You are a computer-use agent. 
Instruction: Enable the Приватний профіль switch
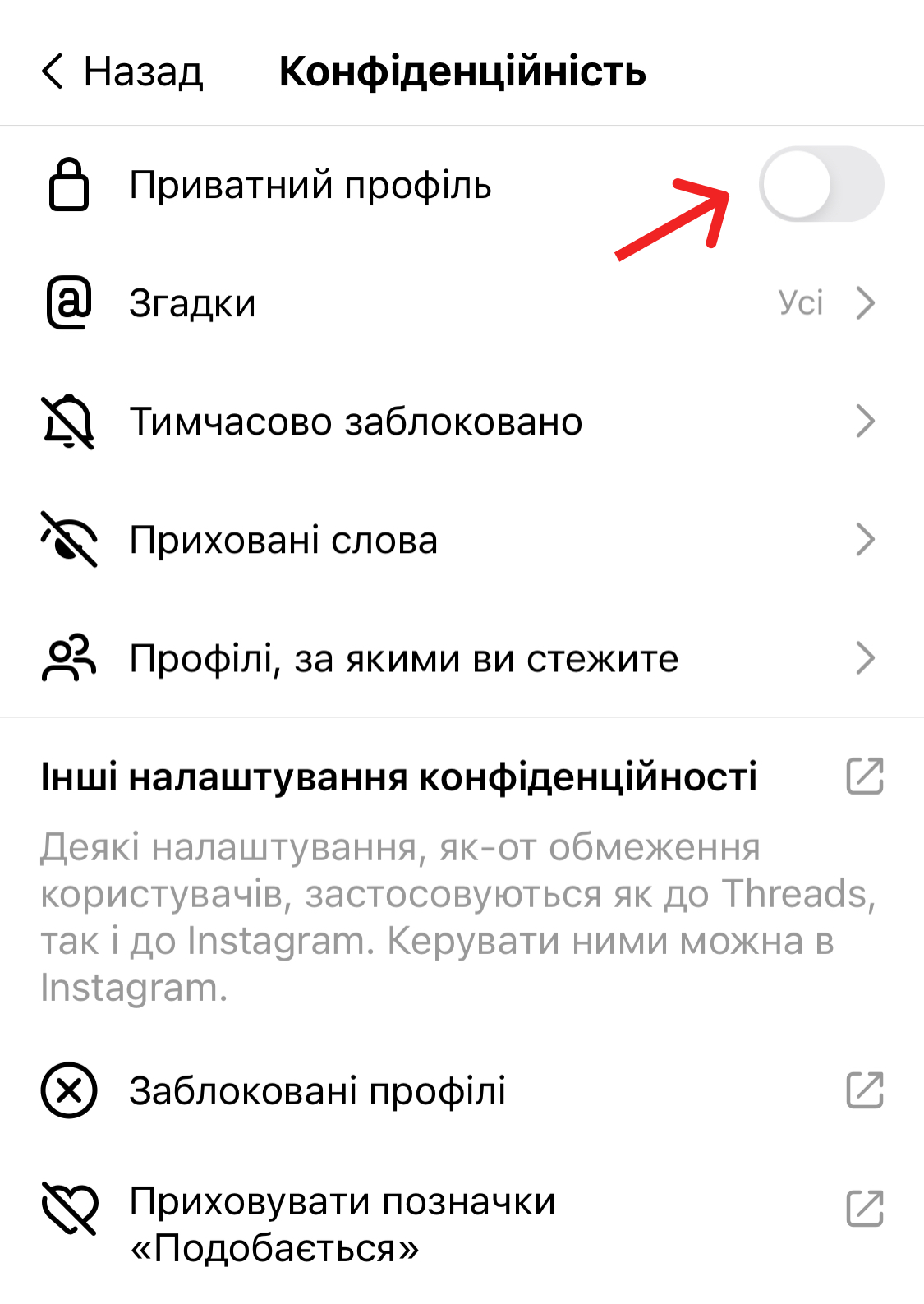[x=821, y=184]
